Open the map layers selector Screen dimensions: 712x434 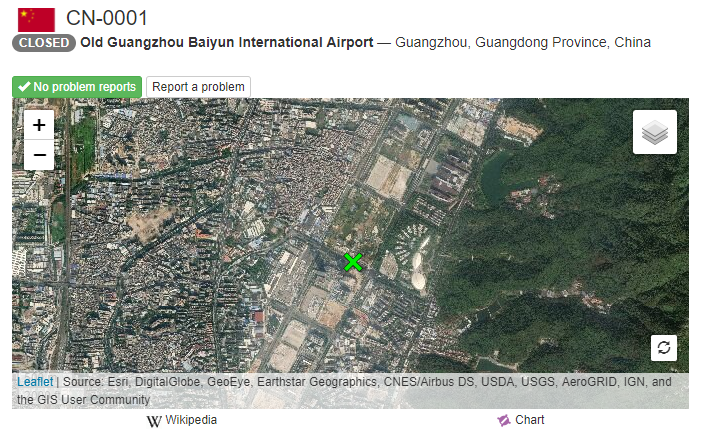(x=654, y=132)
